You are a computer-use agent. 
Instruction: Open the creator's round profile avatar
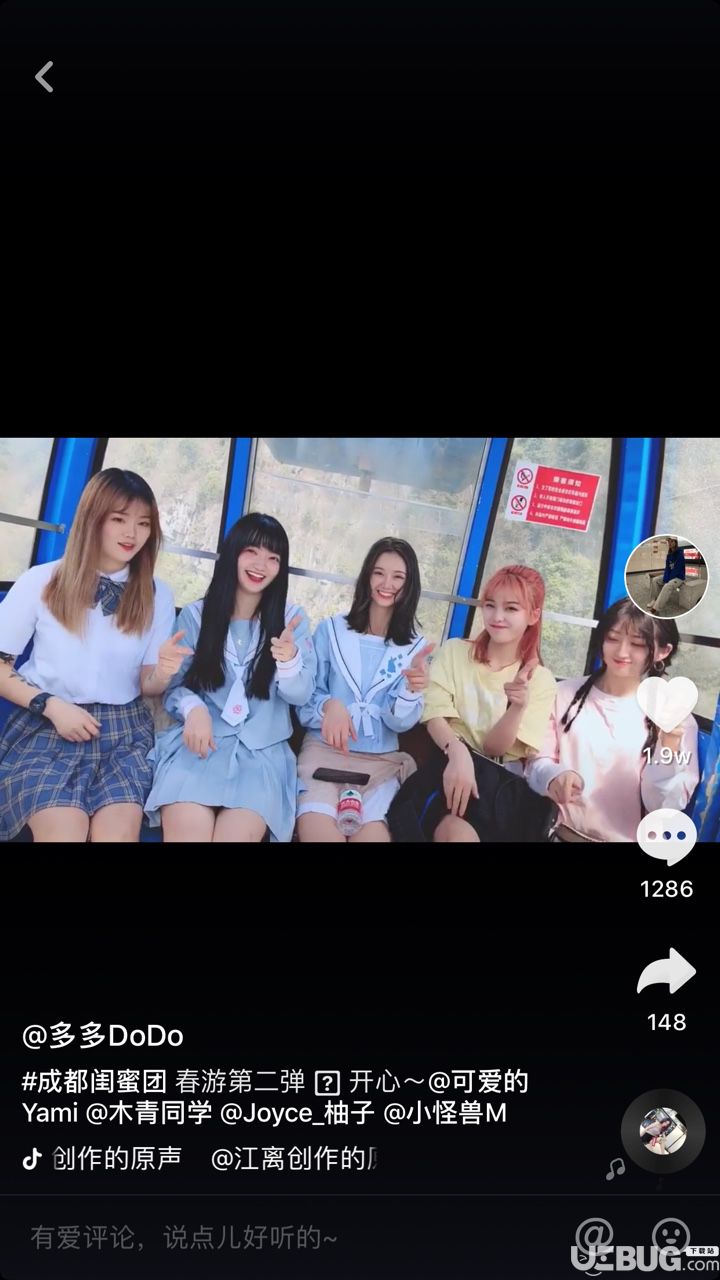pyautogui.click(x=666, y=577)
